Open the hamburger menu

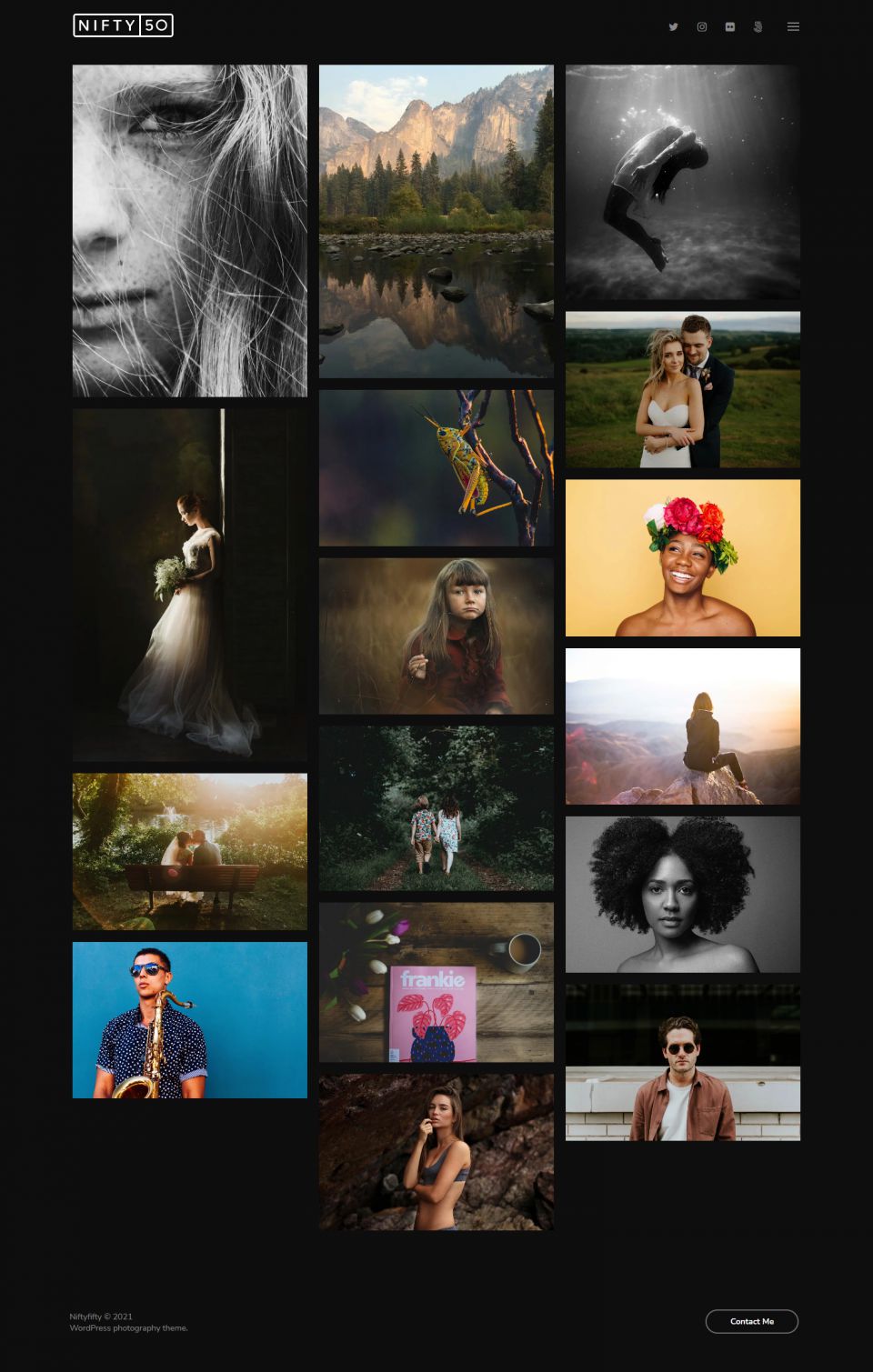coord(793,27)
